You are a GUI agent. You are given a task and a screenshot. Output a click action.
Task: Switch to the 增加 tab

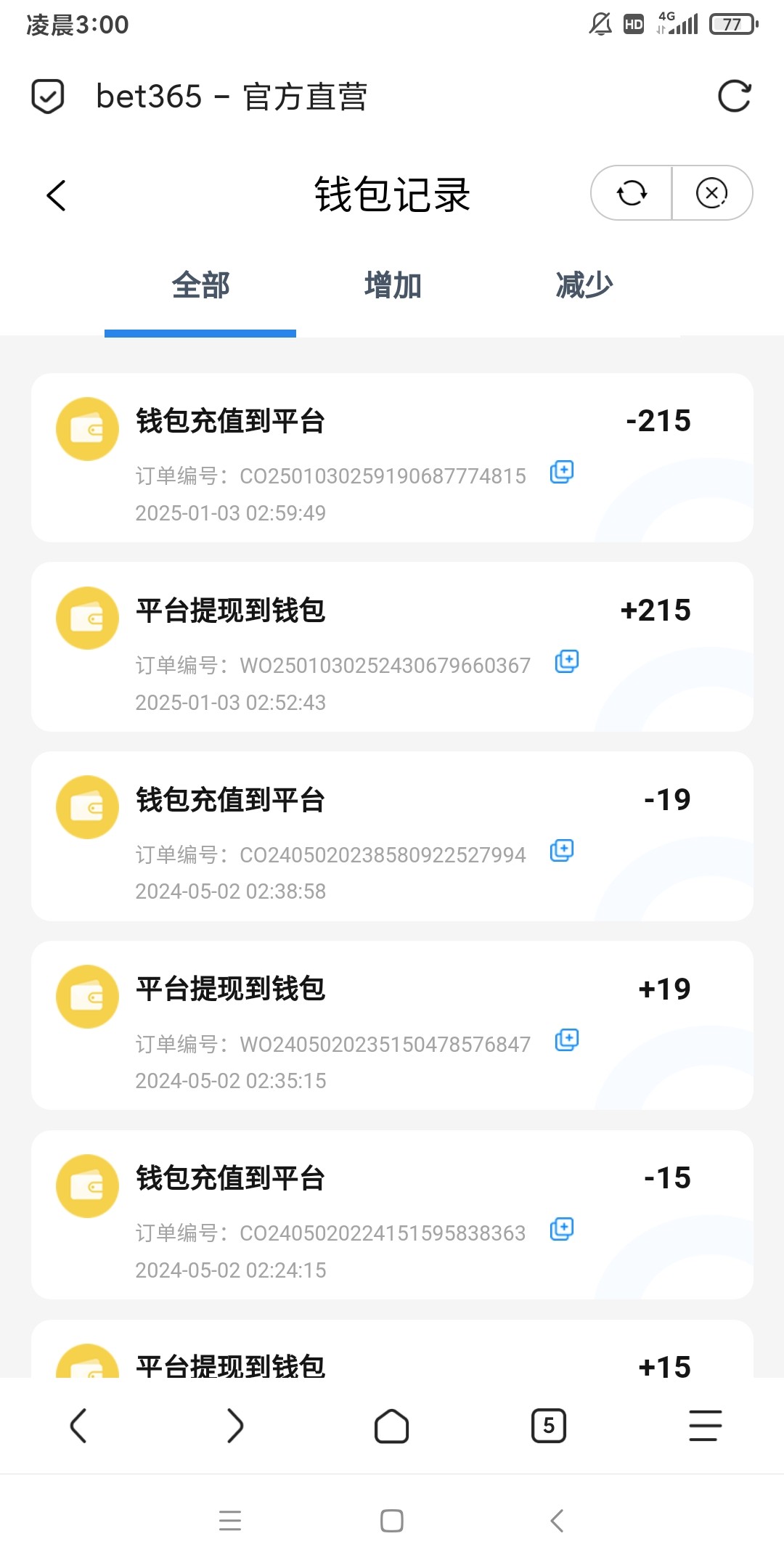coord(393,285)
